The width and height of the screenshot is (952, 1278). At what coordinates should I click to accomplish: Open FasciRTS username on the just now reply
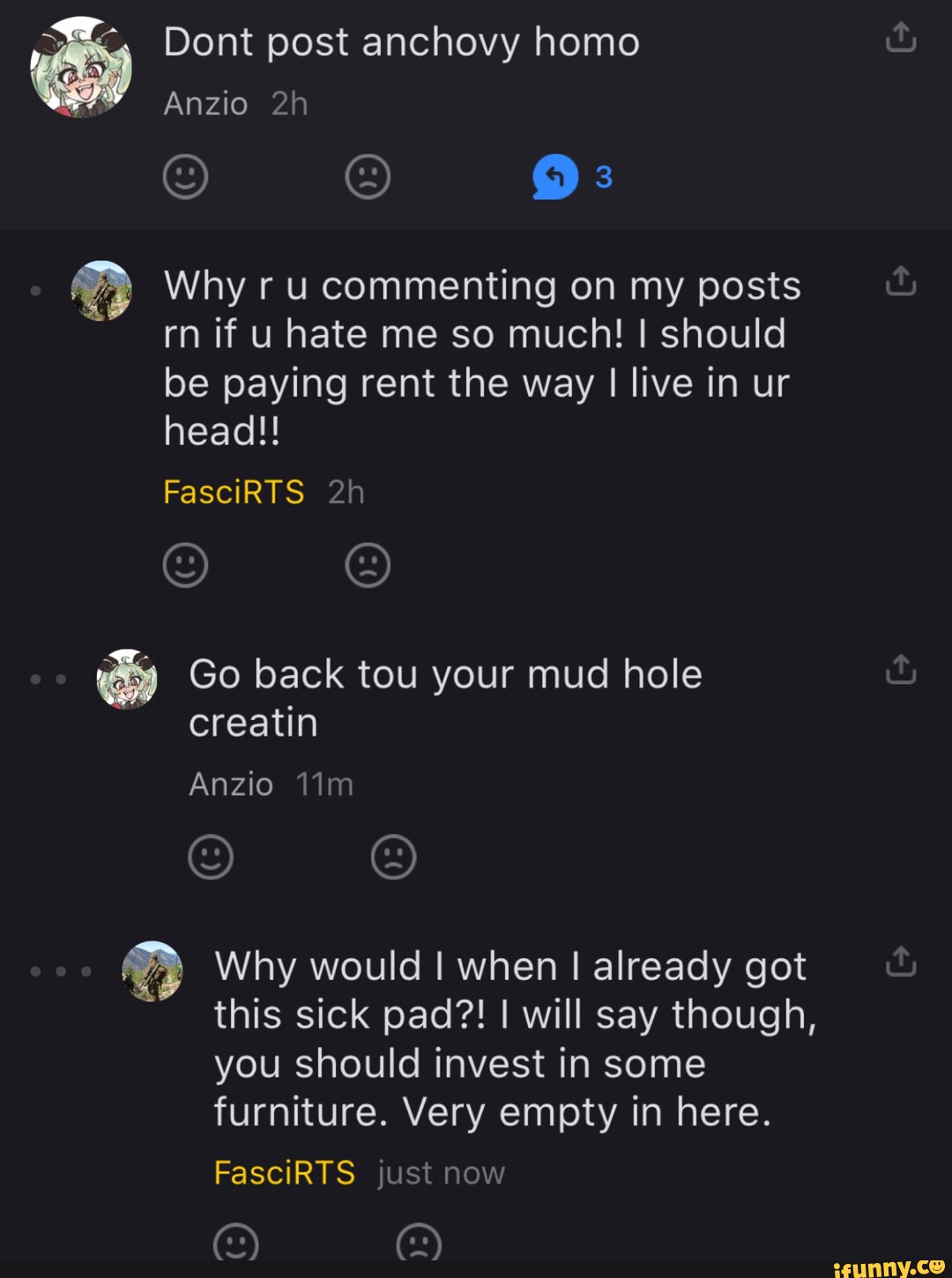284,1172
